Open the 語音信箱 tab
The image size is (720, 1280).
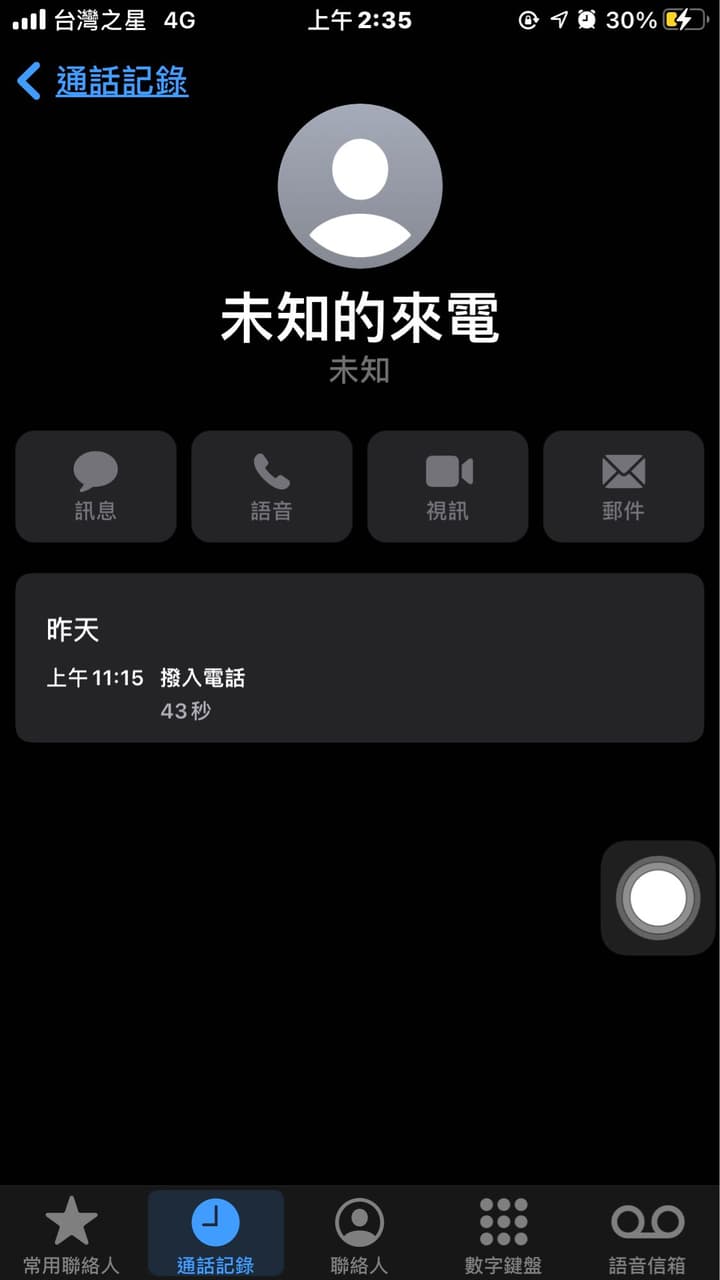(648, 1236)
